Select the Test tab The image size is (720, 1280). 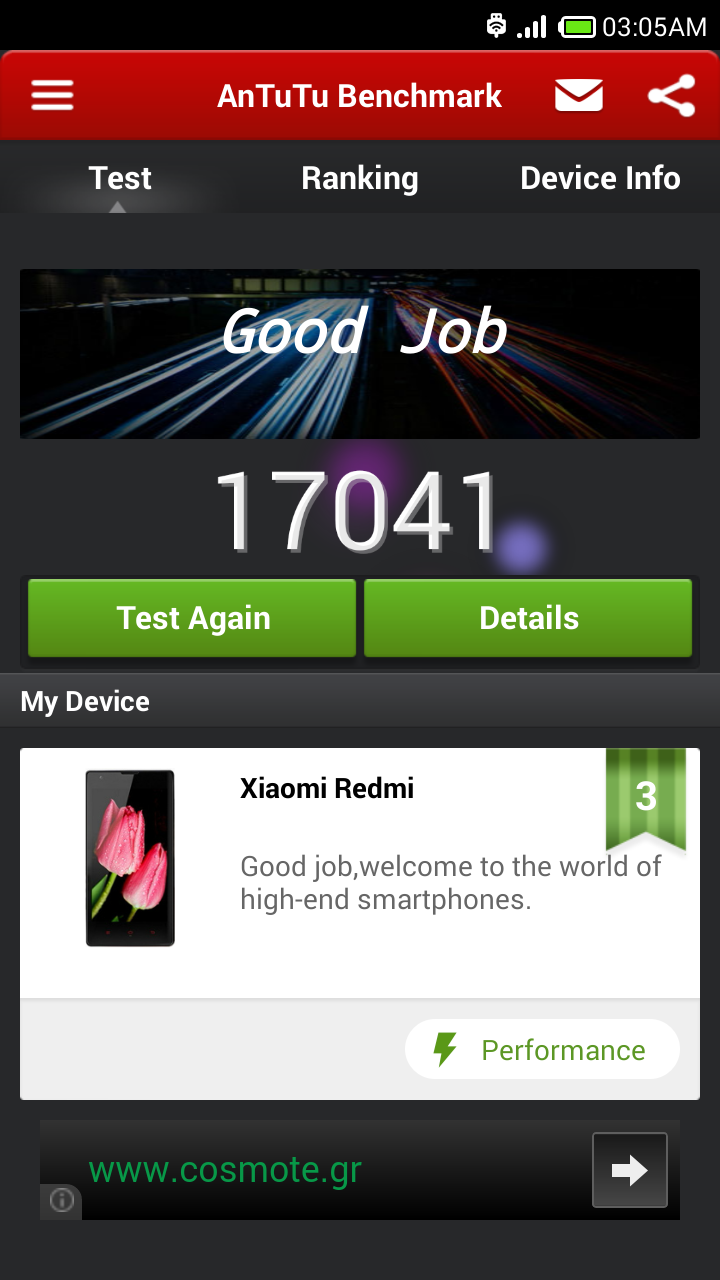[x=119, y=179]
